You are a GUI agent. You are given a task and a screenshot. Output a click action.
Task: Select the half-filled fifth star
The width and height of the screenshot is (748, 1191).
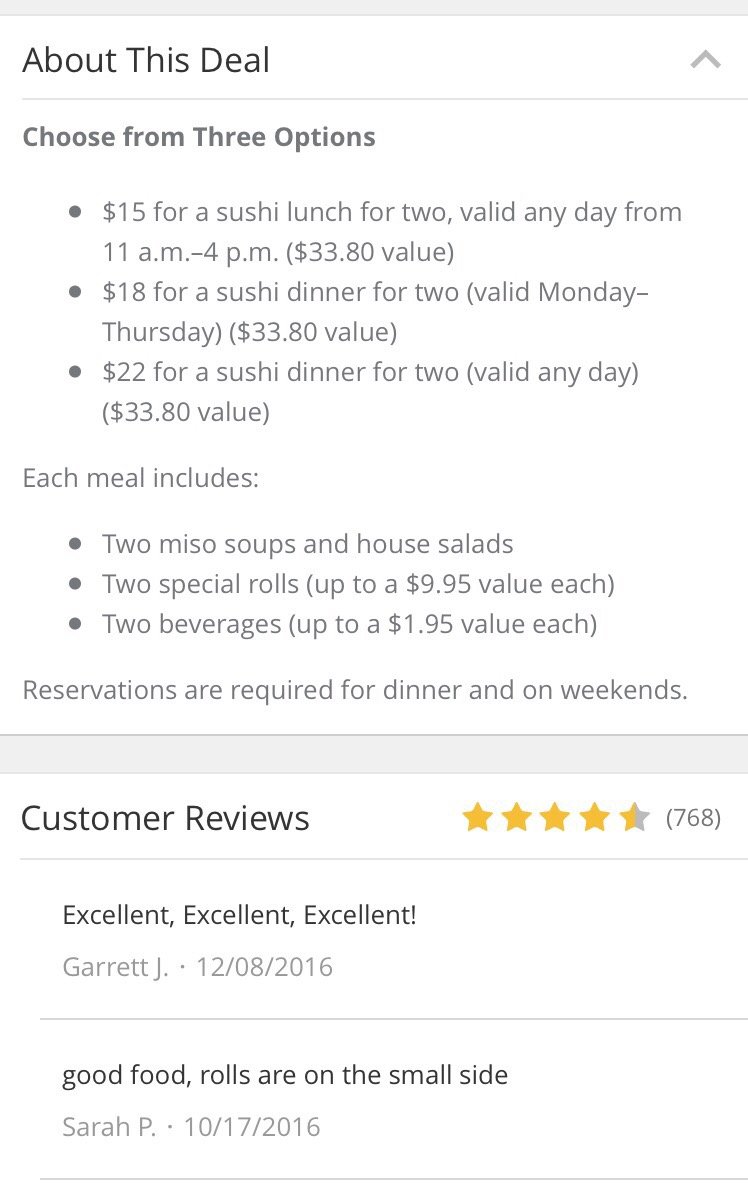[x=633, y=818]
